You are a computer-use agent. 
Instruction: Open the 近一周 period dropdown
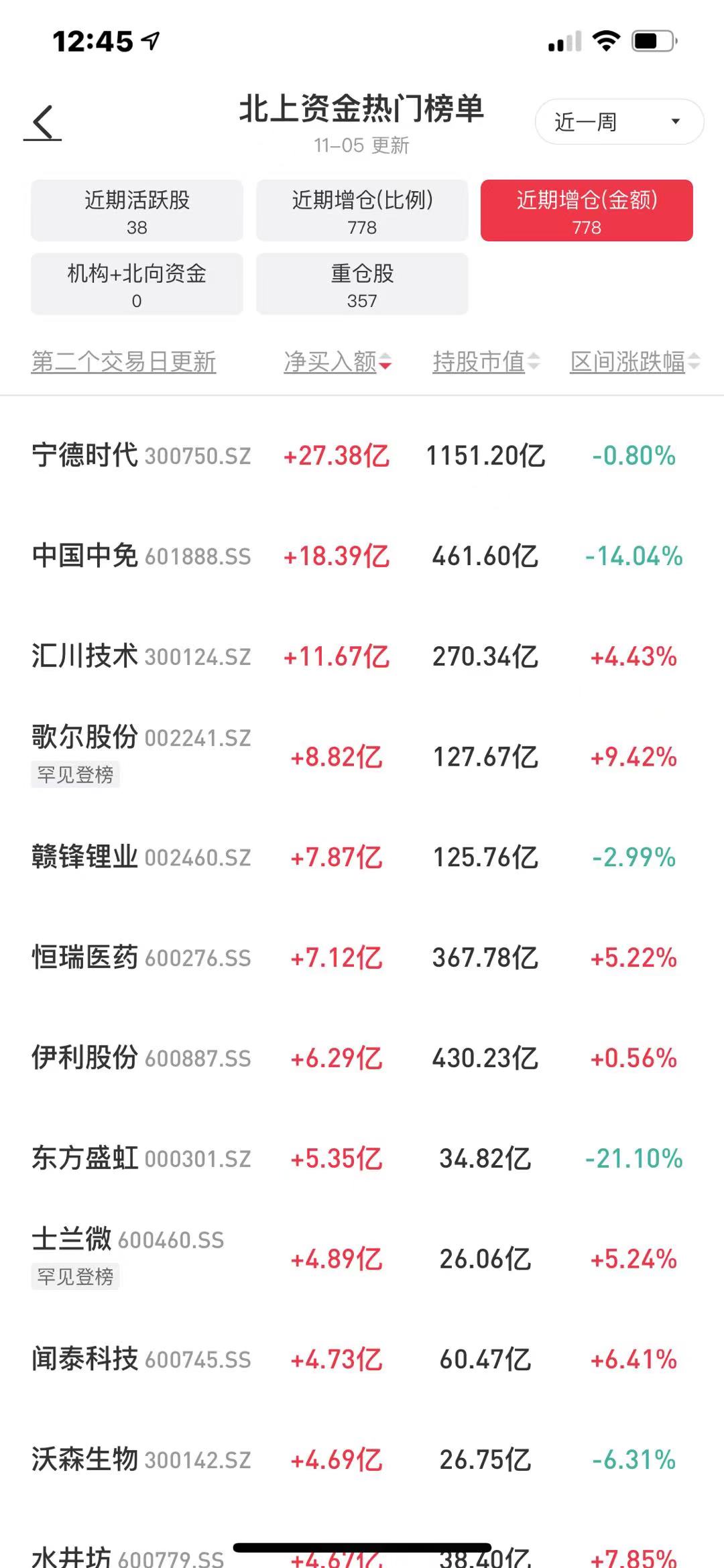coord(619,122)
